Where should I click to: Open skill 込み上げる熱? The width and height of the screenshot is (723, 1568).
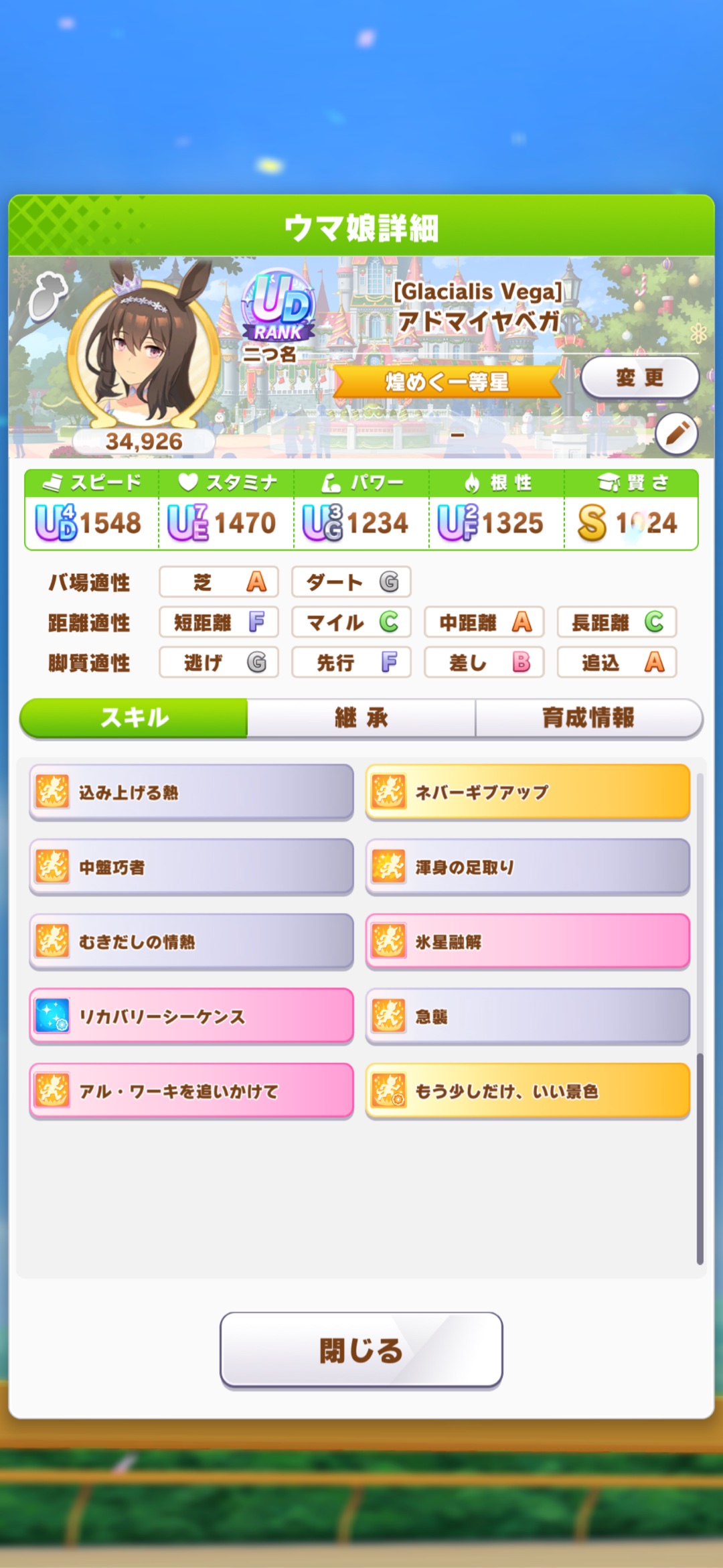click(x=191, y=792)
